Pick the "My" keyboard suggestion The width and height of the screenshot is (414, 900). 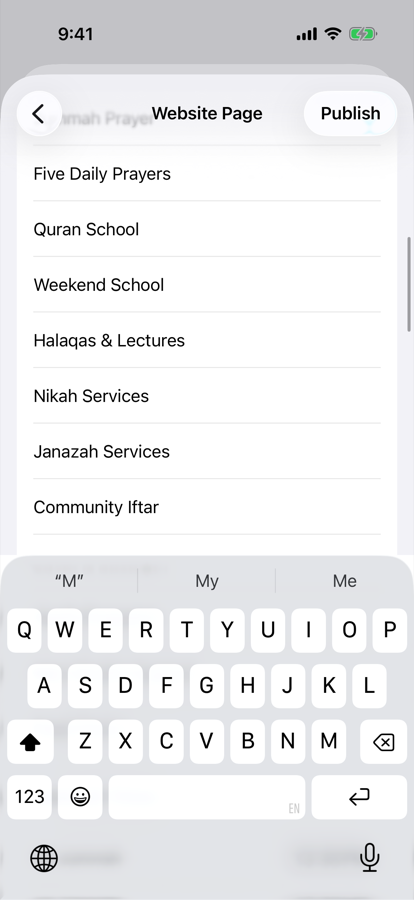coord(207,581)
